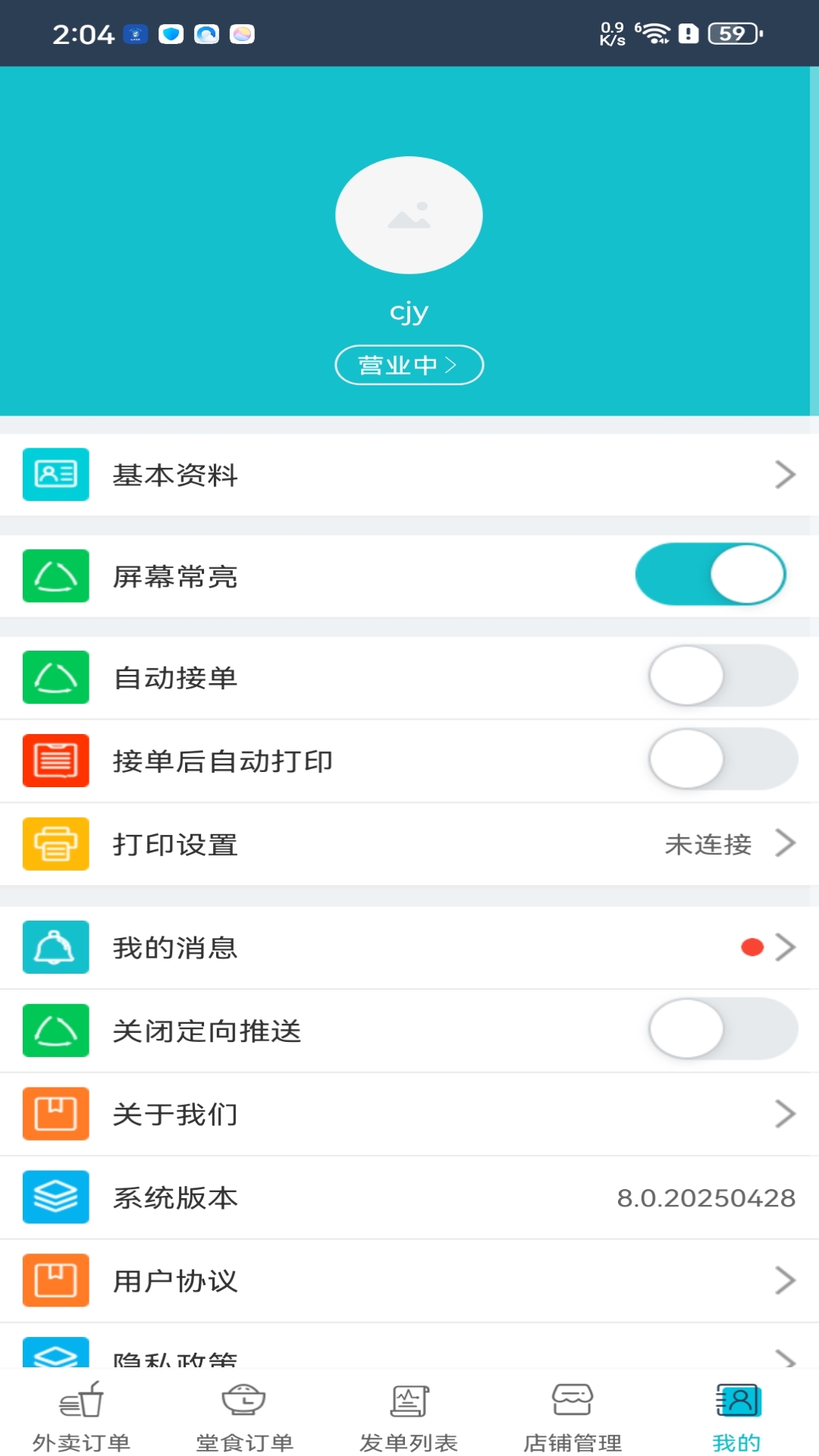Switch to the 外卖订单 tab
Screen dimensions: 819x1456
pyautogui.click(x=81, y=1416)
